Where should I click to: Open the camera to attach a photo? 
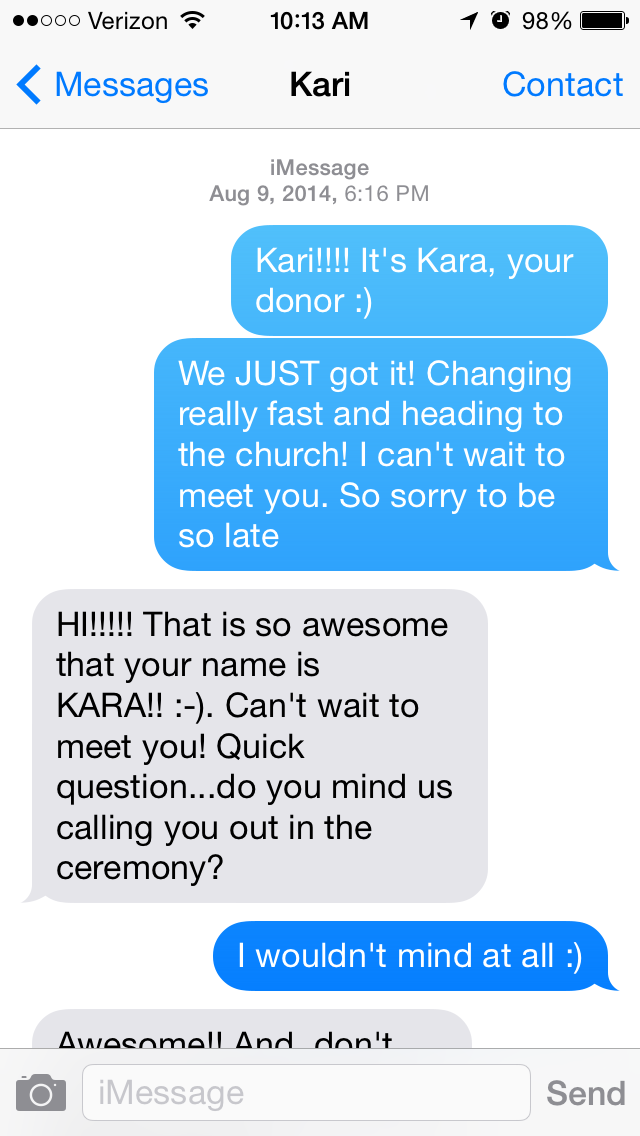tap(41, 1092)
